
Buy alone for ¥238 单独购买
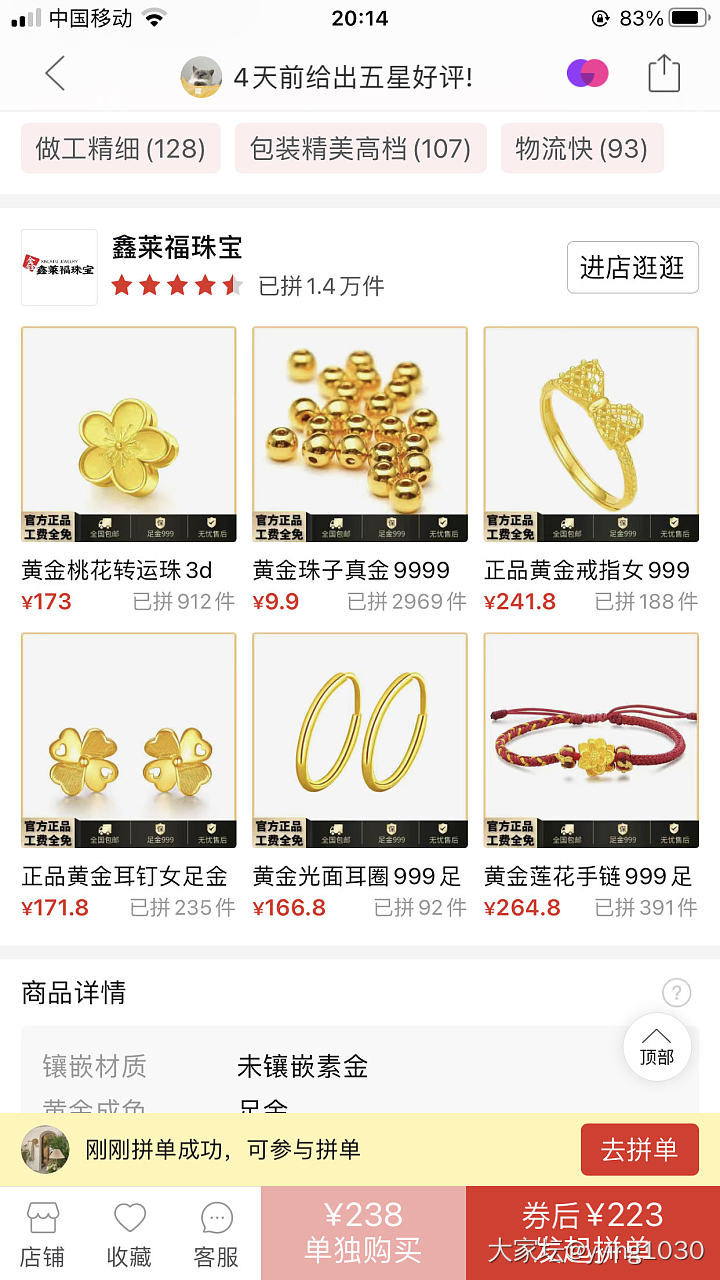click(x=363, y=1232)
